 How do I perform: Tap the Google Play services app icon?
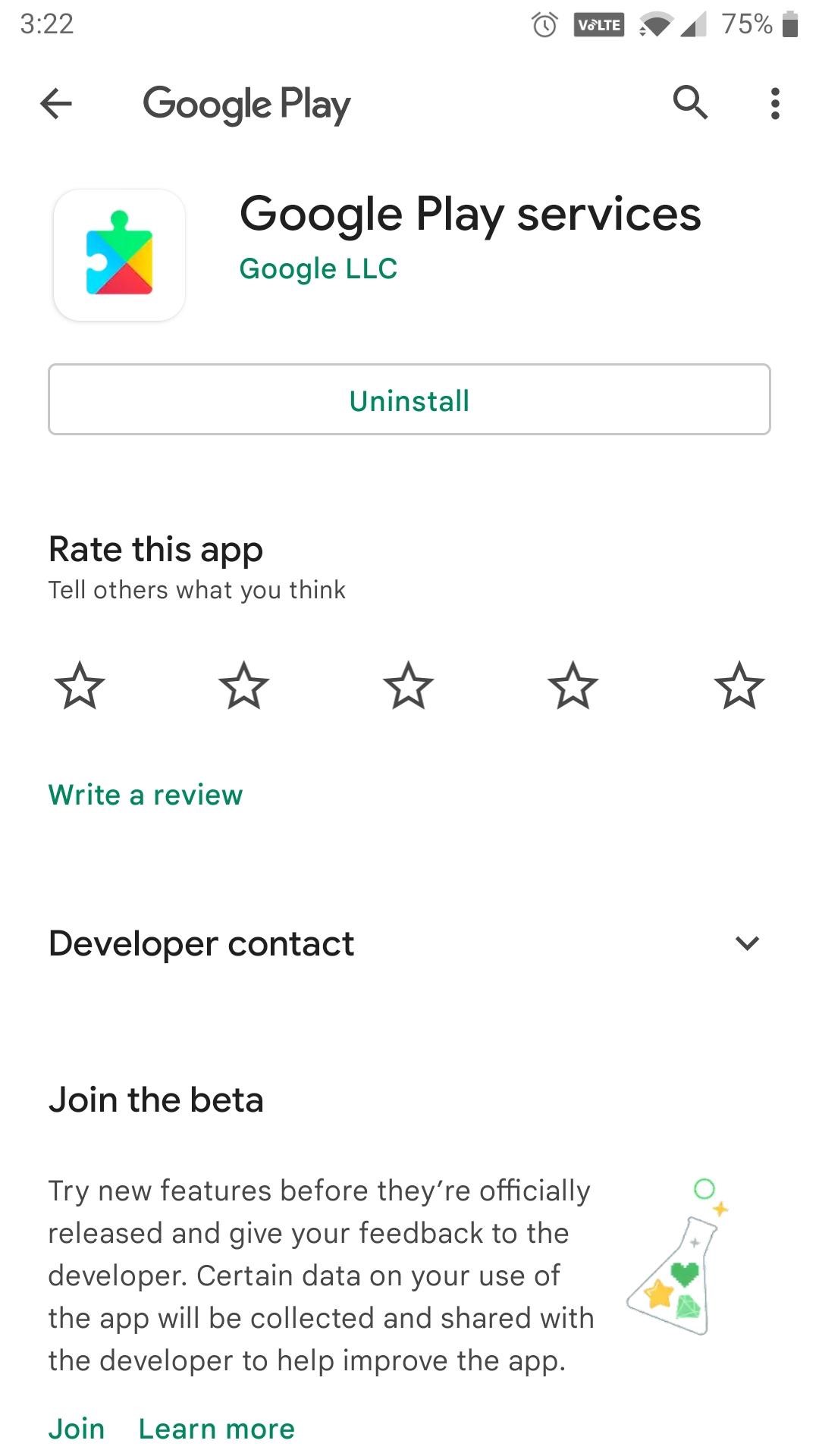coord(118,254)
